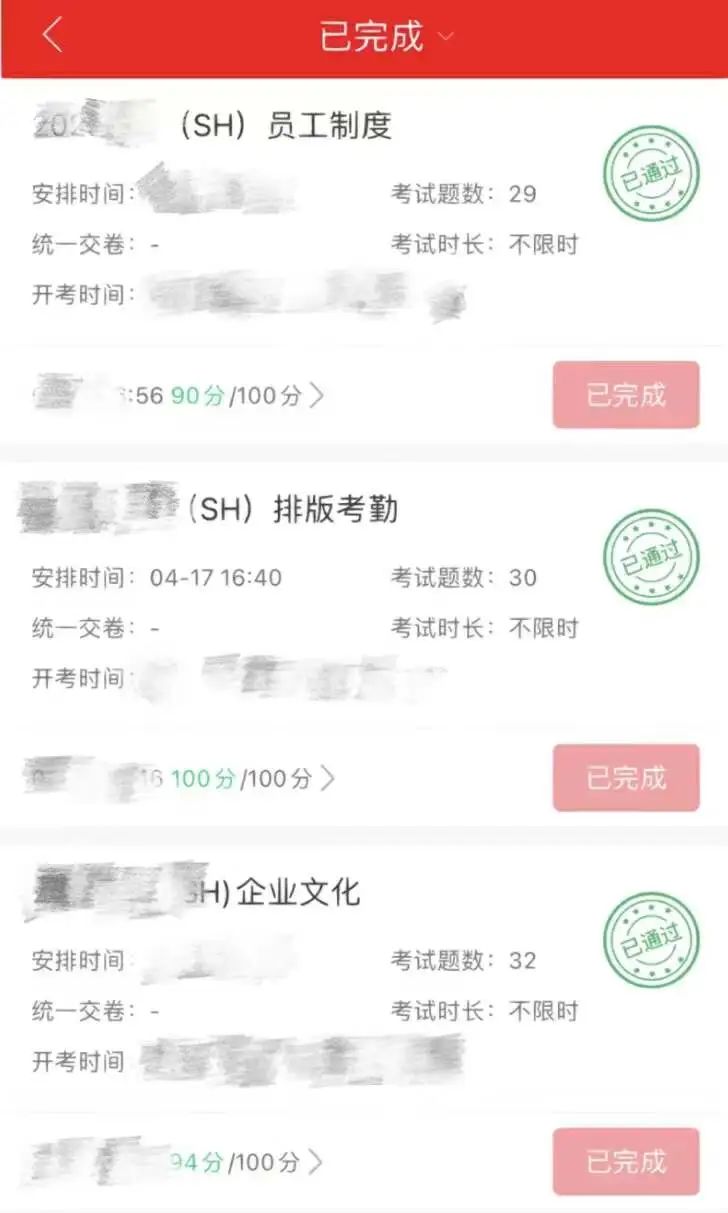View the 90分/100分 score details
Screen dimensions: 728x1213
[246, 396]
